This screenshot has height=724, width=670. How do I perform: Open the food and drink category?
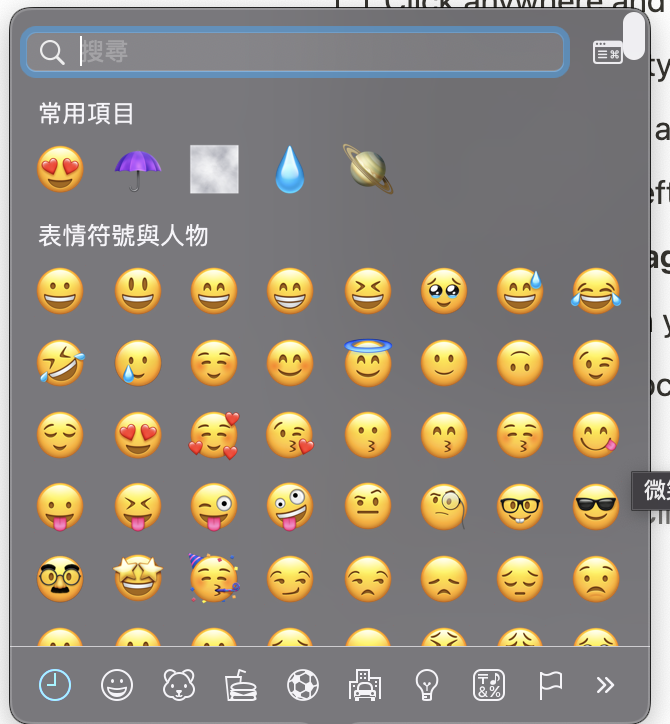240,685
